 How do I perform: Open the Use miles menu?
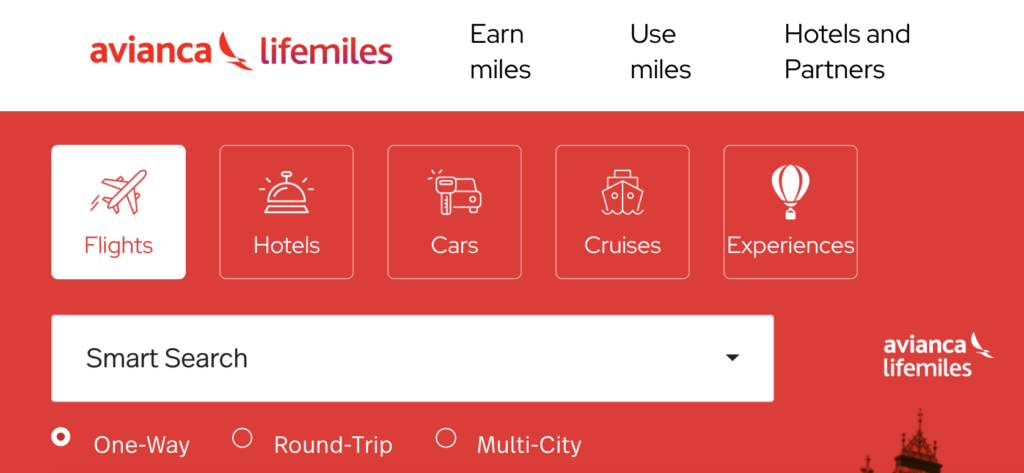pyautogui.click(x=660, y=52)
